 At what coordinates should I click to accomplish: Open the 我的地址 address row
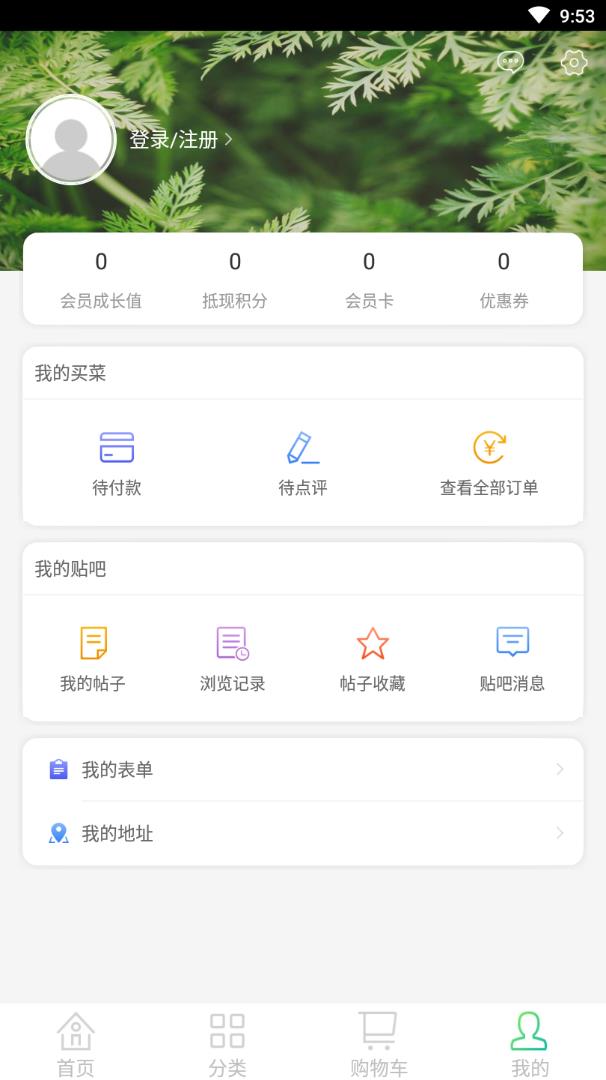pos(302,833)
